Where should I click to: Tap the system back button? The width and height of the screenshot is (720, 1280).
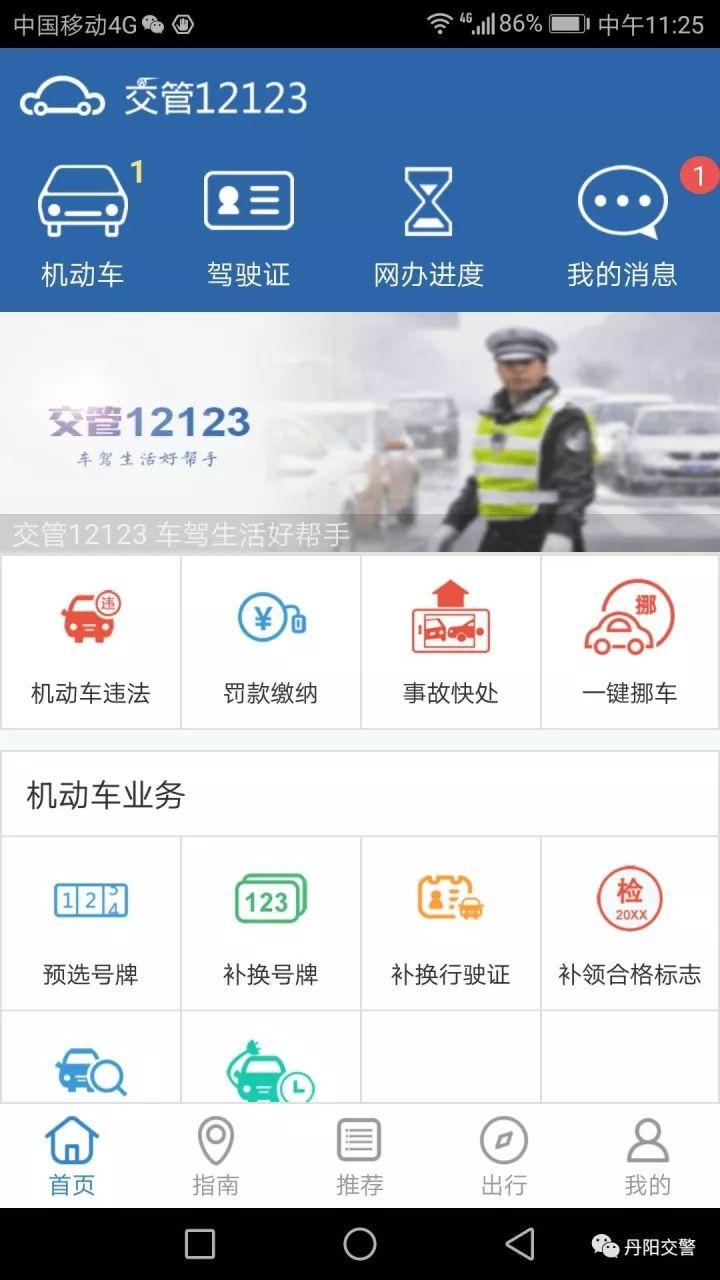click(x=520, y=1244)
